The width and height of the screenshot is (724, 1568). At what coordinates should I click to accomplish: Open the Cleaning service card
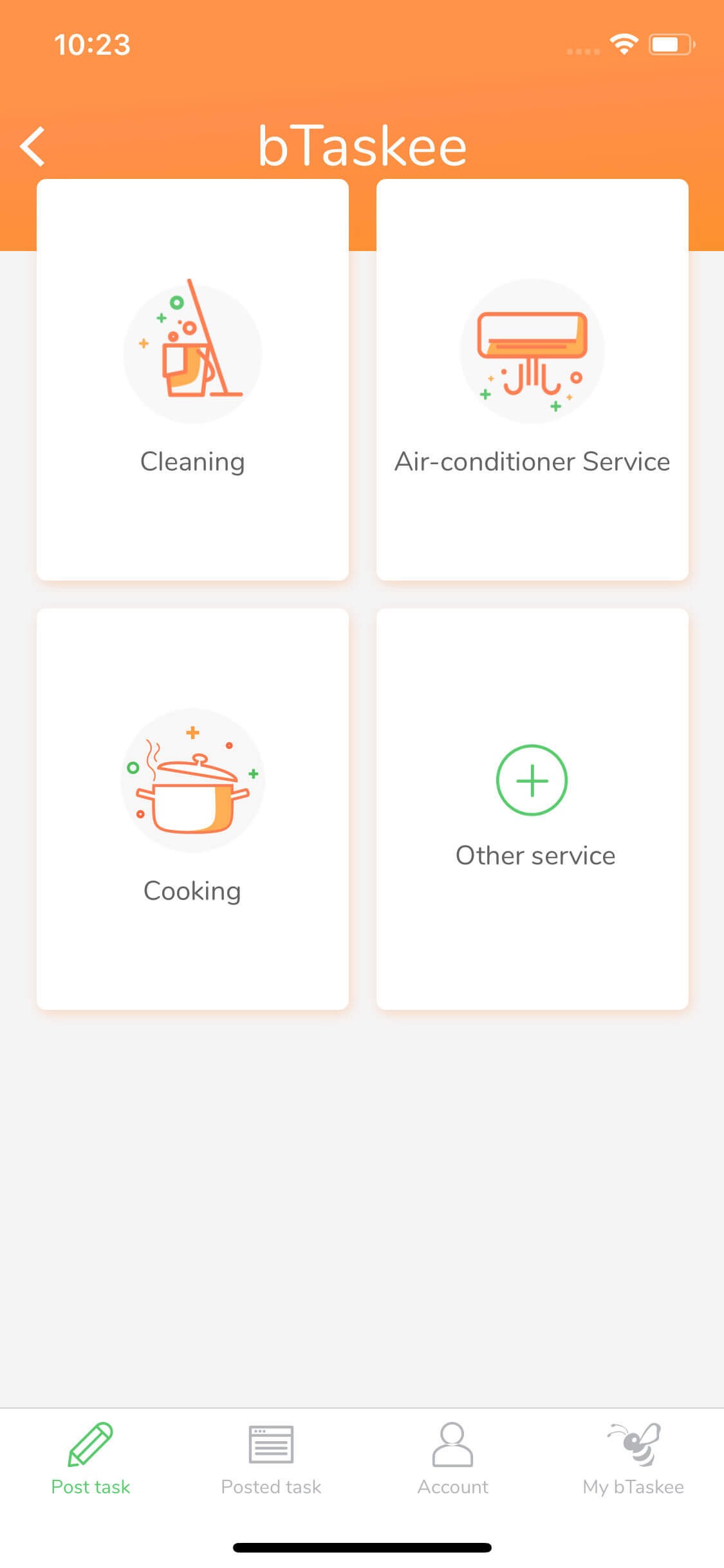click(x=192, y=380)
